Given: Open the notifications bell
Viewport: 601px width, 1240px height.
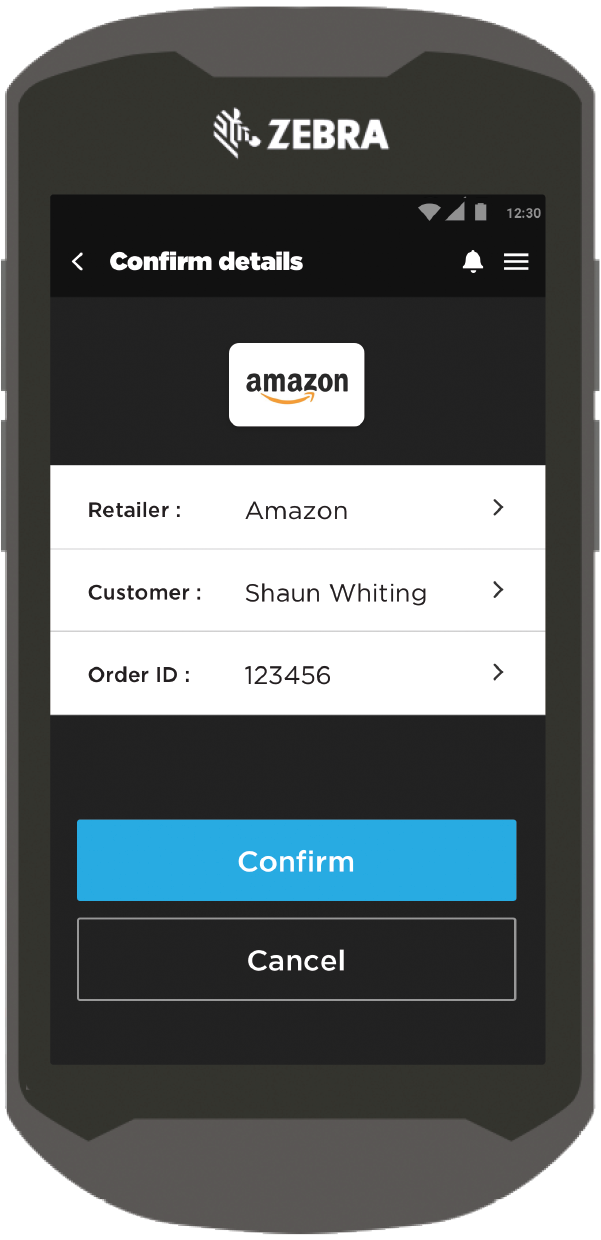Looking at the screenshot, I should tap(473, 262).
